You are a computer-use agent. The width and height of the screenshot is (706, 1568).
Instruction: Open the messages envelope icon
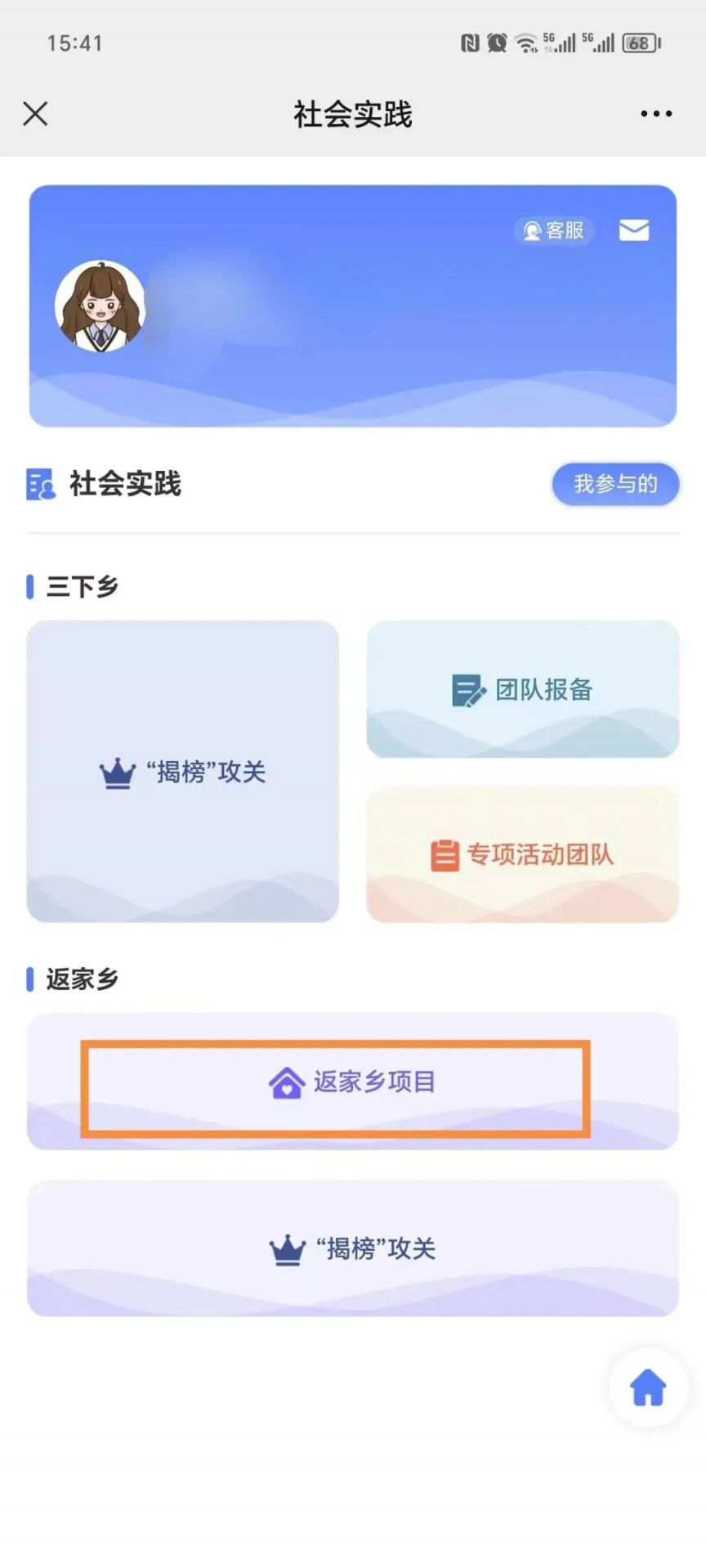[x=634, y=231]
